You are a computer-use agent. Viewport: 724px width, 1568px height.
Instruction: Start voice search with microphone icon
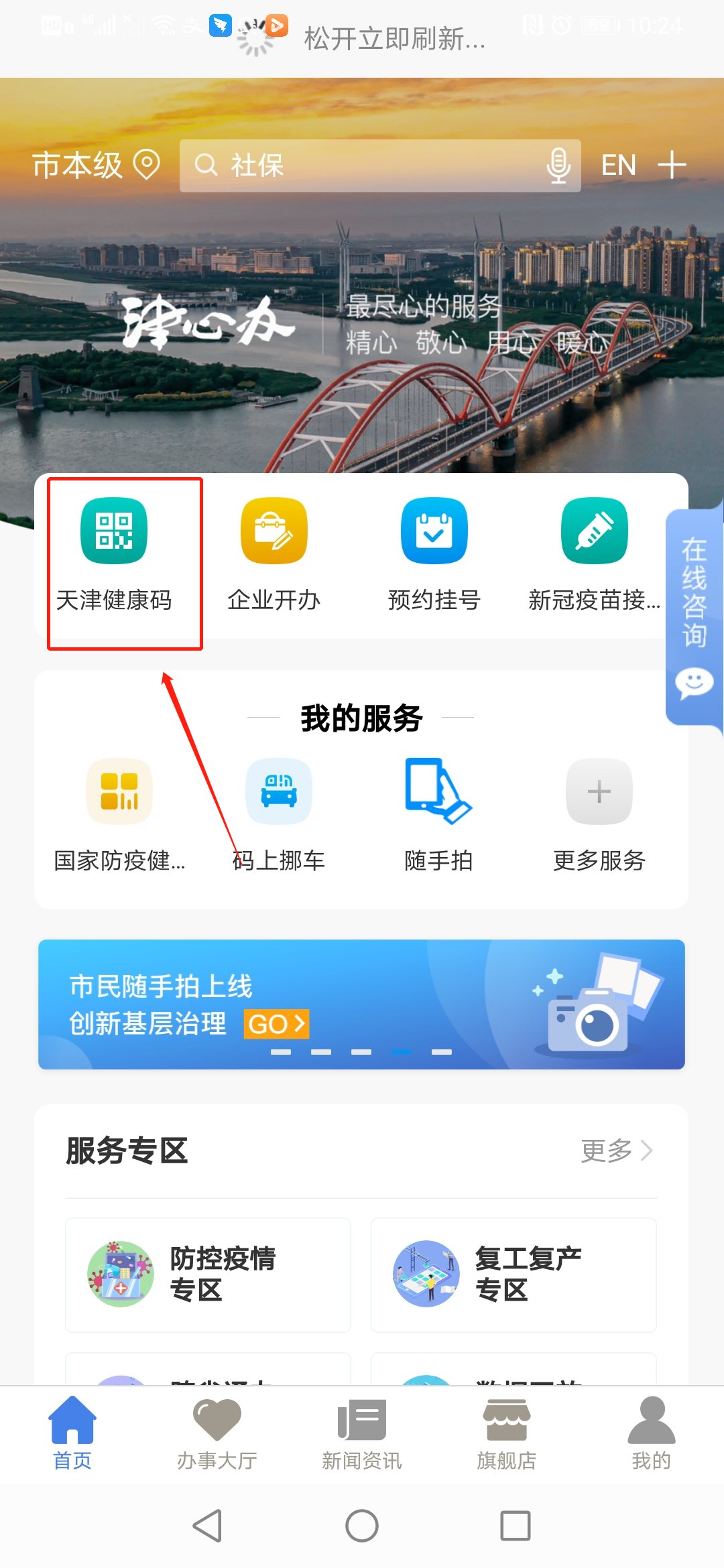(558, 166)
